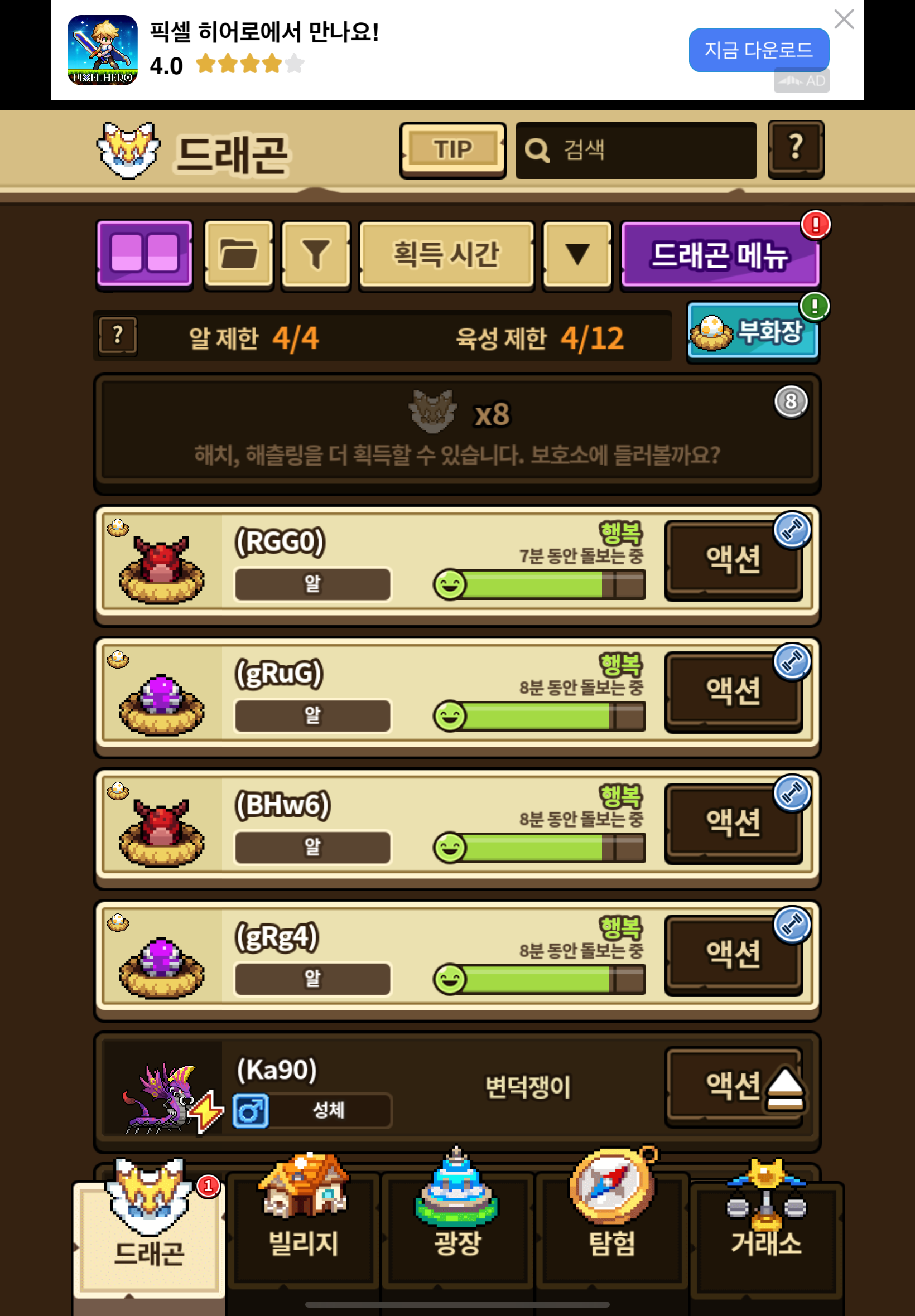Viewport: 915px width, 1316px height.
Task: Go to the 부화장 hatchery
Action: (x=753, y=332)
